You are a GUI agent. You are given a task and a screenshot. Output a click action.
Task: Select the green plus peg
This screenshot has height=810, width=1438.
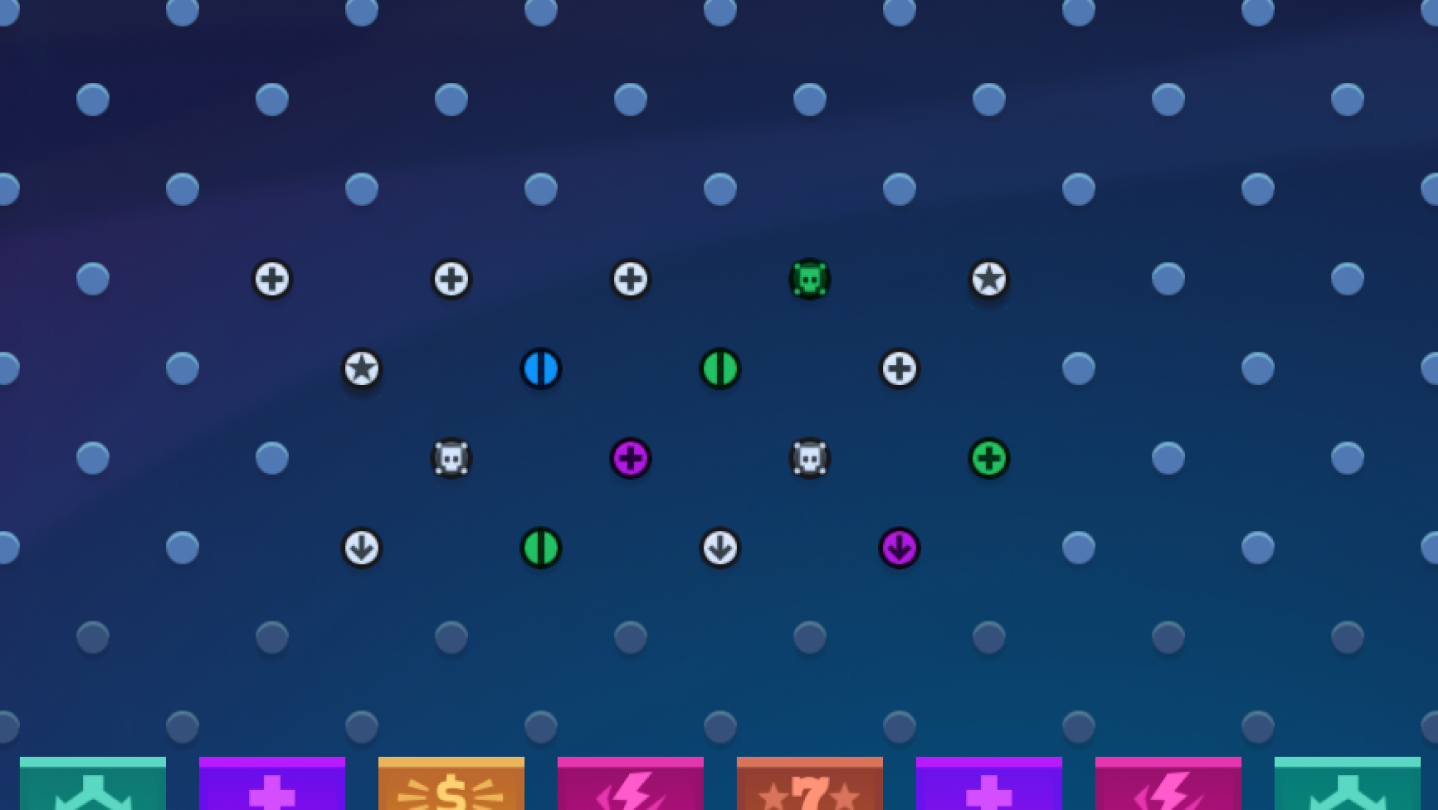click(x=989, y=459)
